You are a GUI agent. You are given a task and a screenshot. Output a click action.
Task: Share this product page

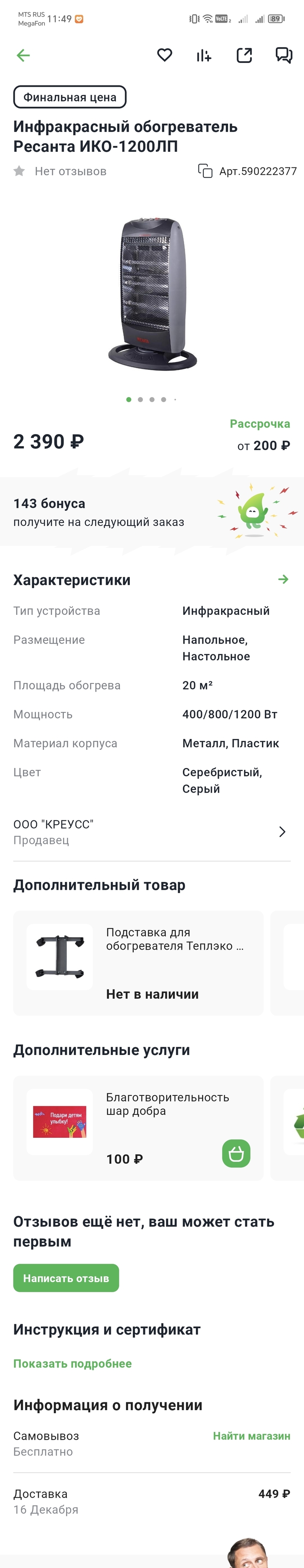(244, 56)
